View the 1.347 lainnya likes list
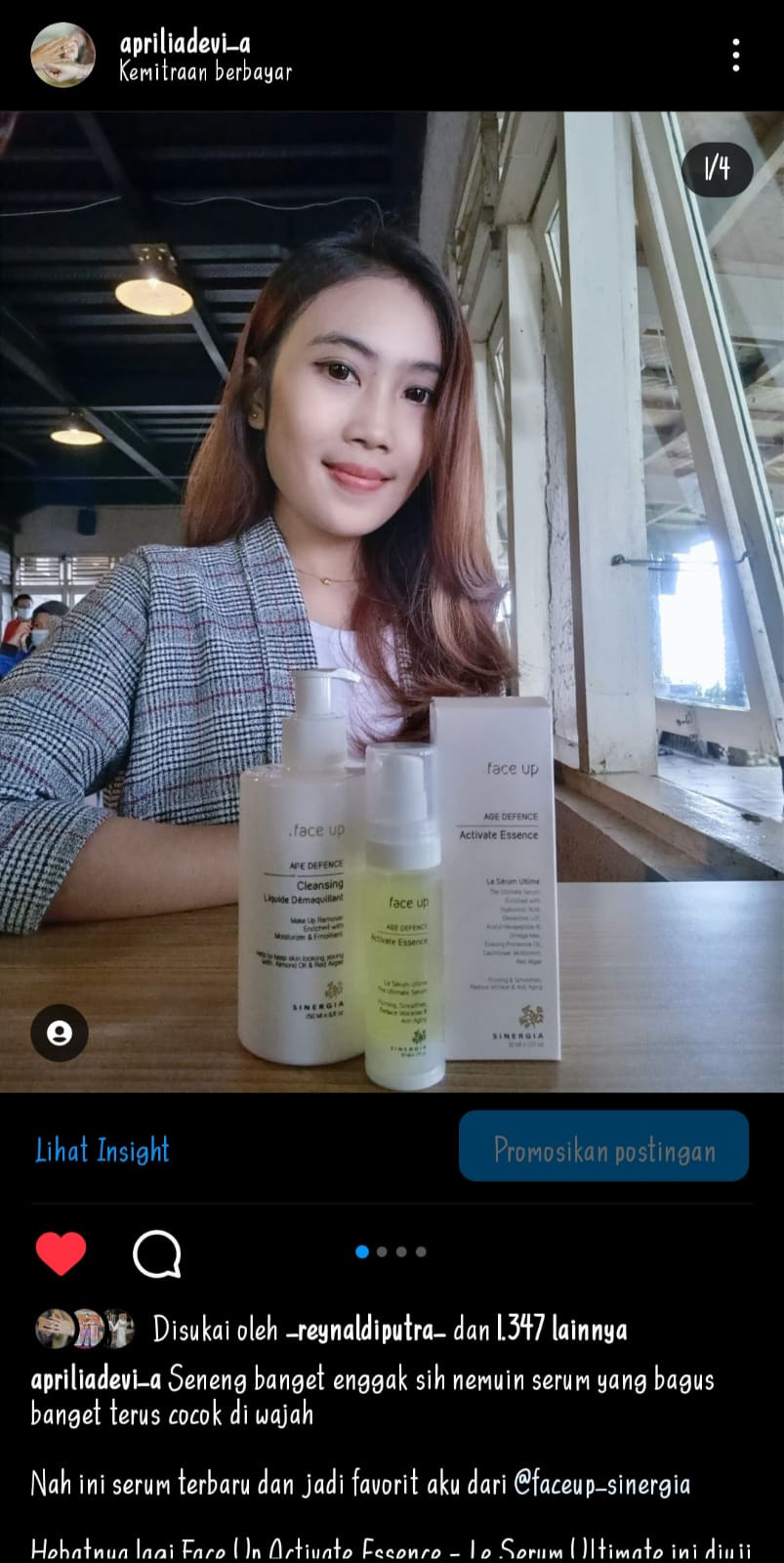 click(x=562, y=1330)
